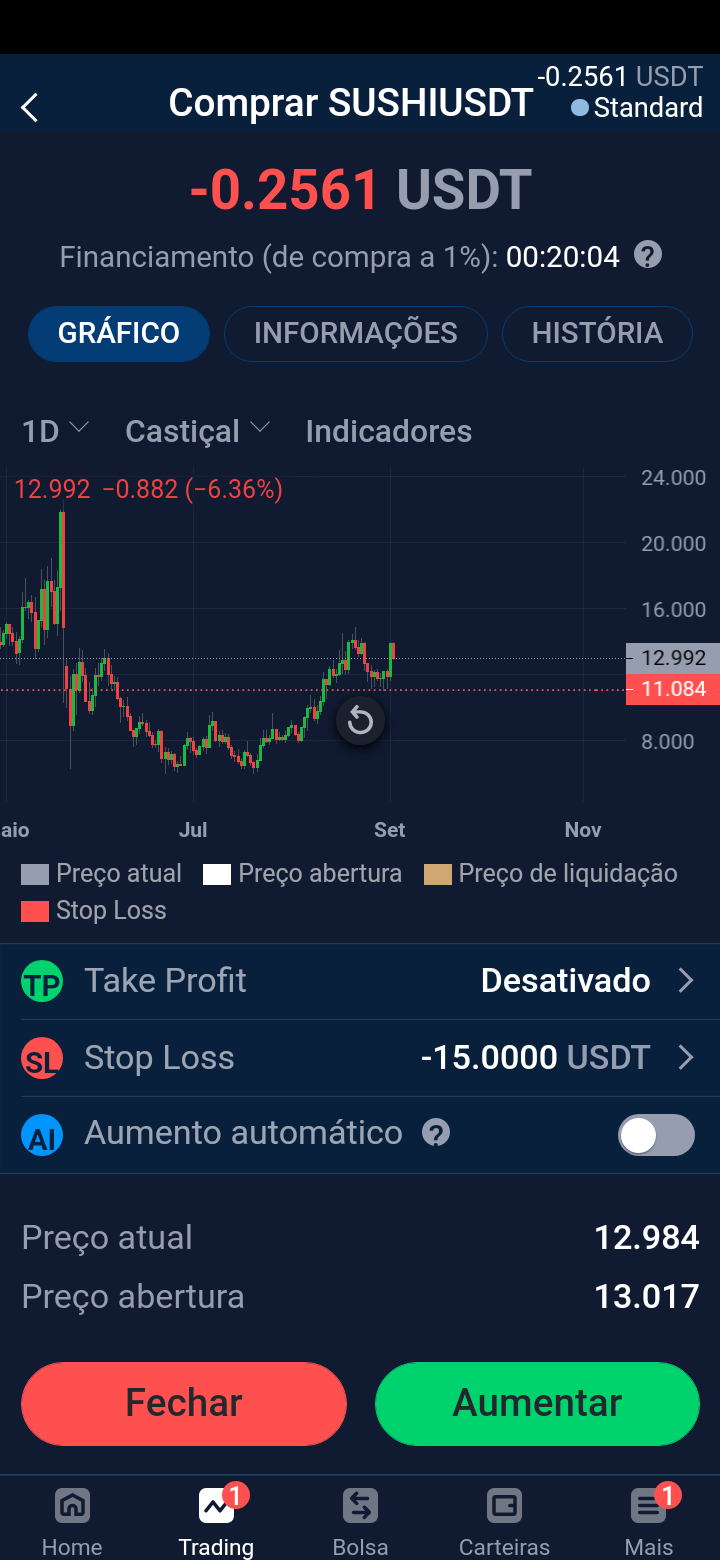720x1560 pixels.
Task: Go to the Home tab
Action: pos(72,1520)
